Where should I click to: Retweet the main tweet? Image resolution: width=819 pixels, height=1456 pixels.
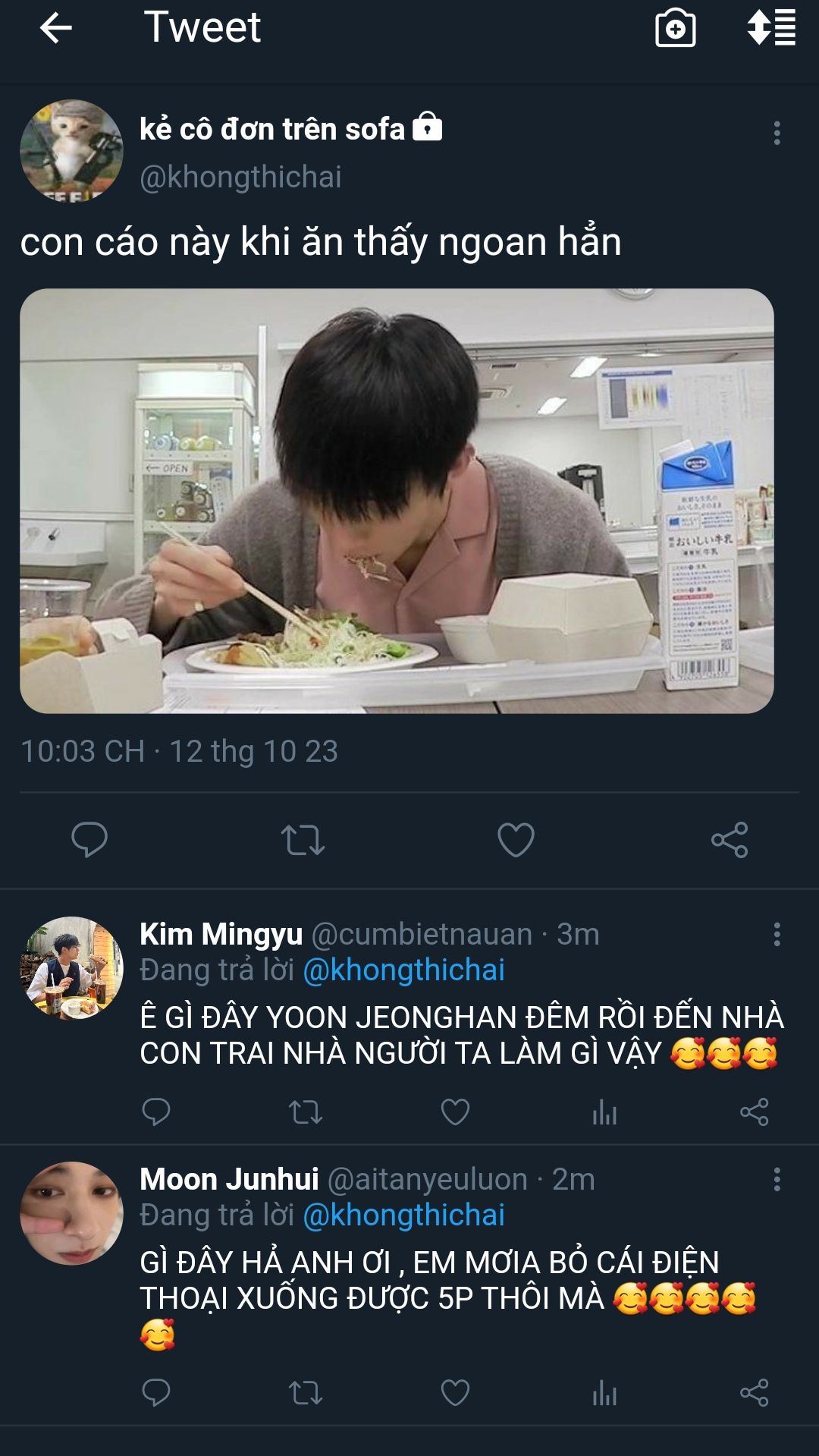303,840
